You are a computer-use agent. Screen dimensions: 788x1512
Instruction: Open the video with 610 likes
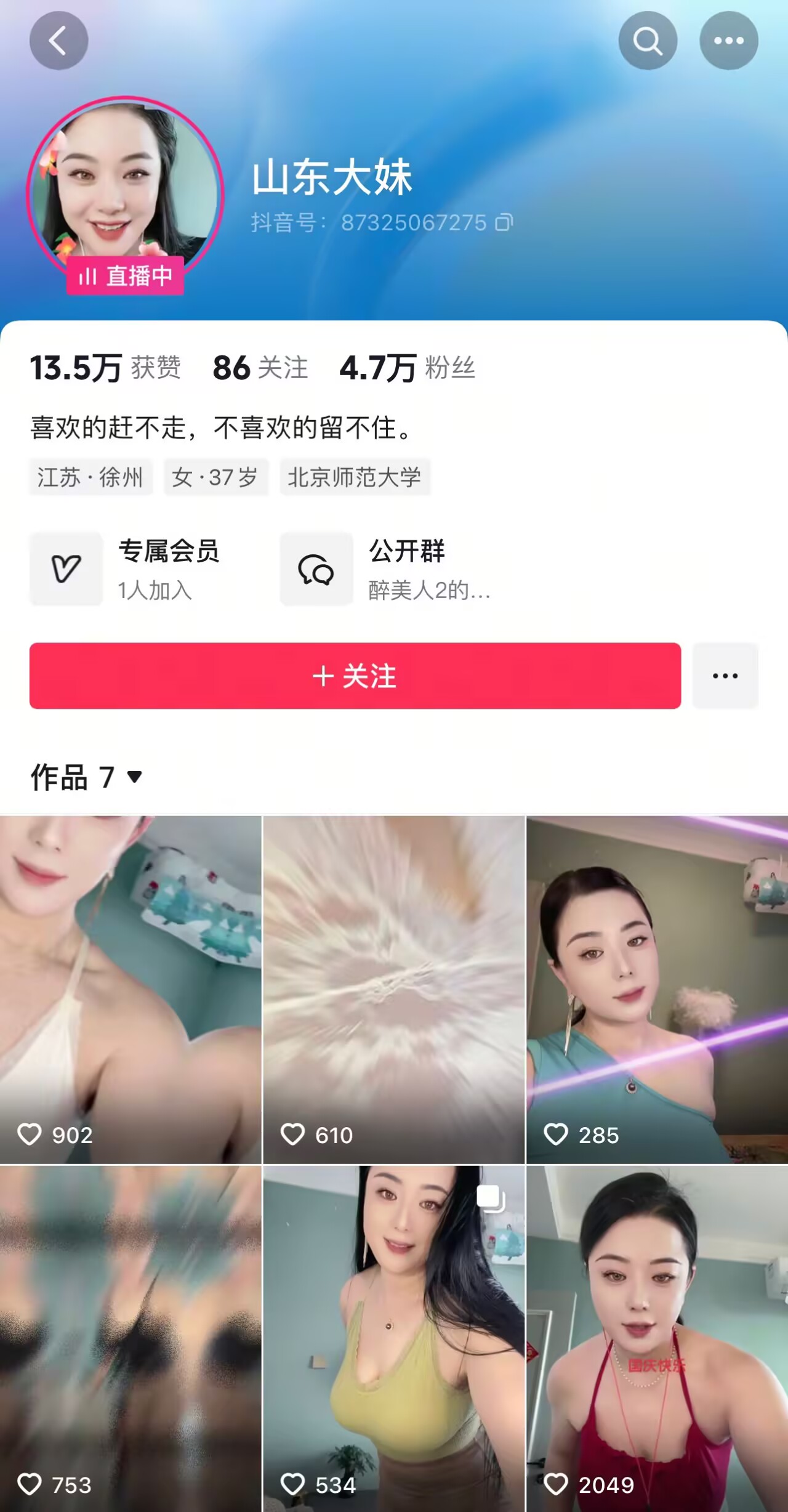(393, 989)
